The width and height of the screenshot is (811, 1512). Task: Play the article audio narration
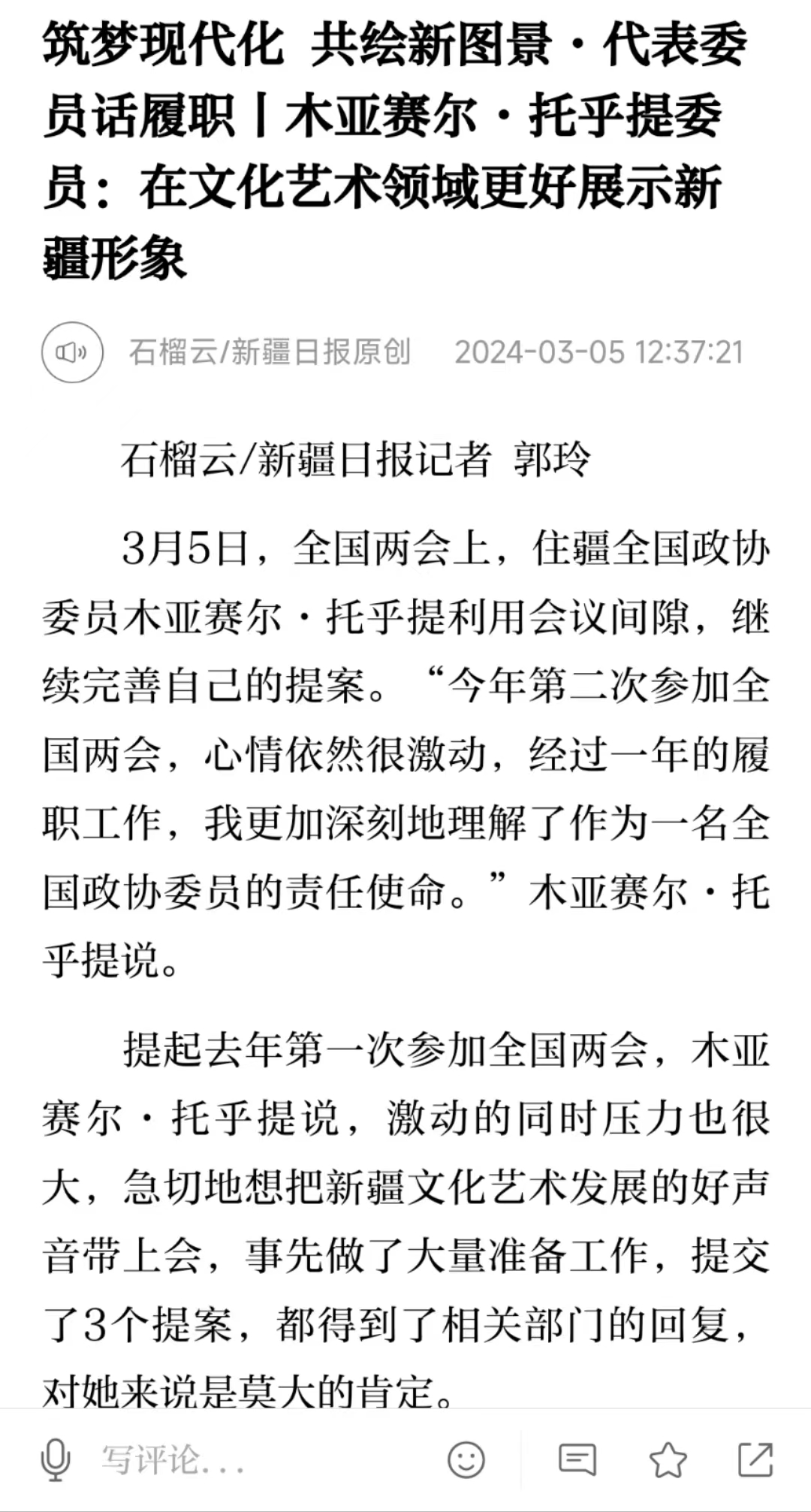tap(72, 352)
